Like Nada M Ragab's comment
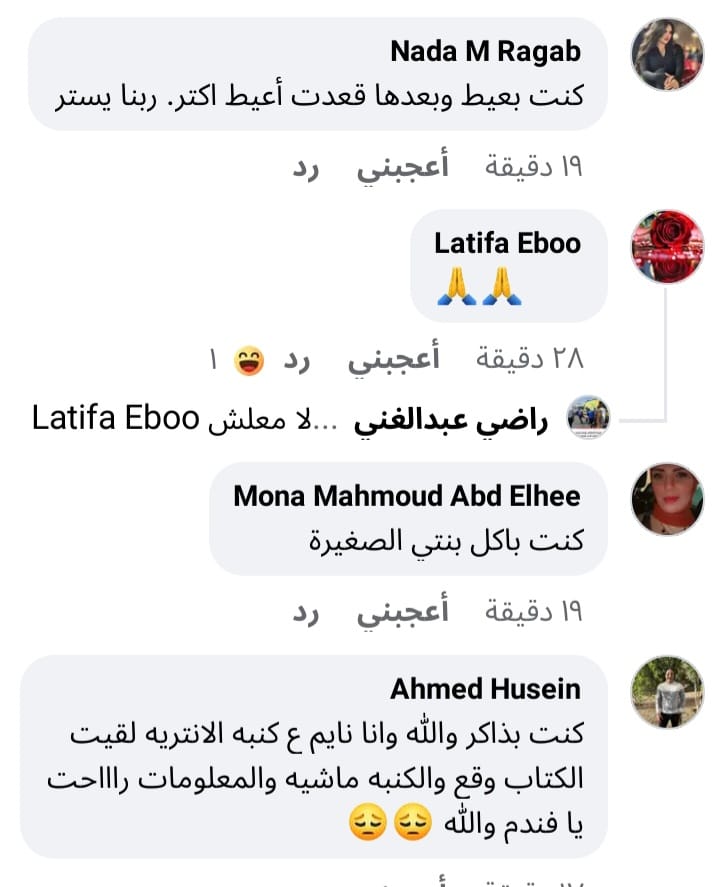The height and width of the screenshot is (887, 720). click(x=402, y=167)
